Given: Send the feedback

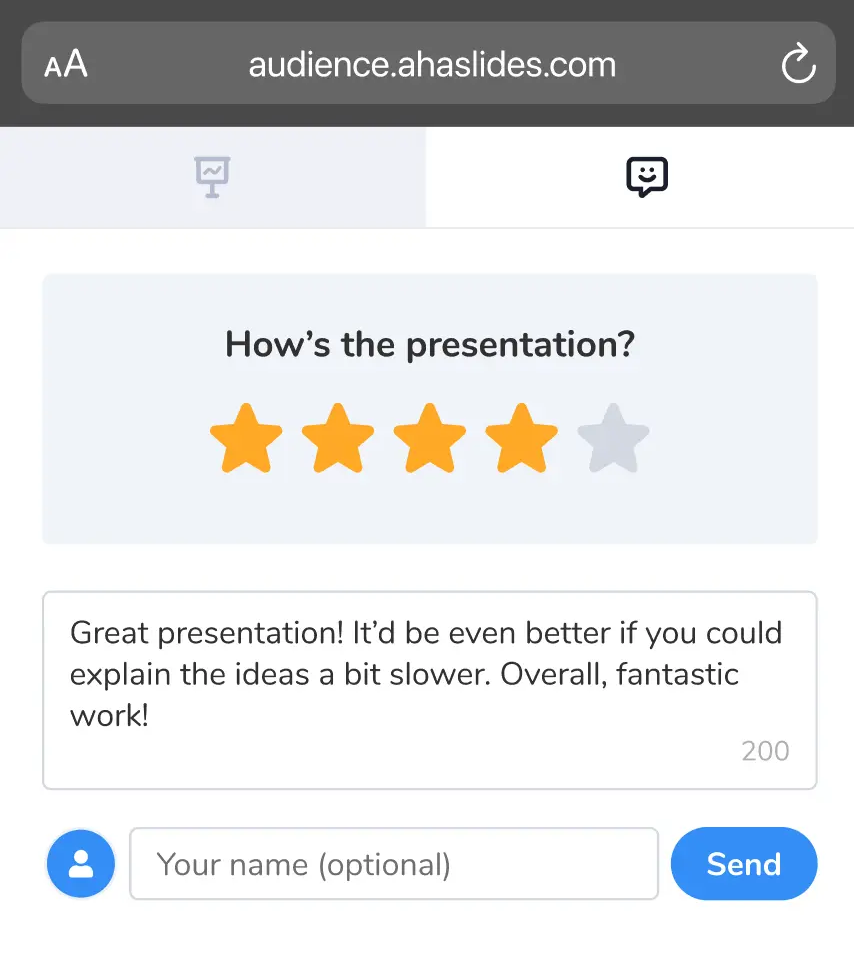Looking at the screenshot, I should click(x=743, y=864).
